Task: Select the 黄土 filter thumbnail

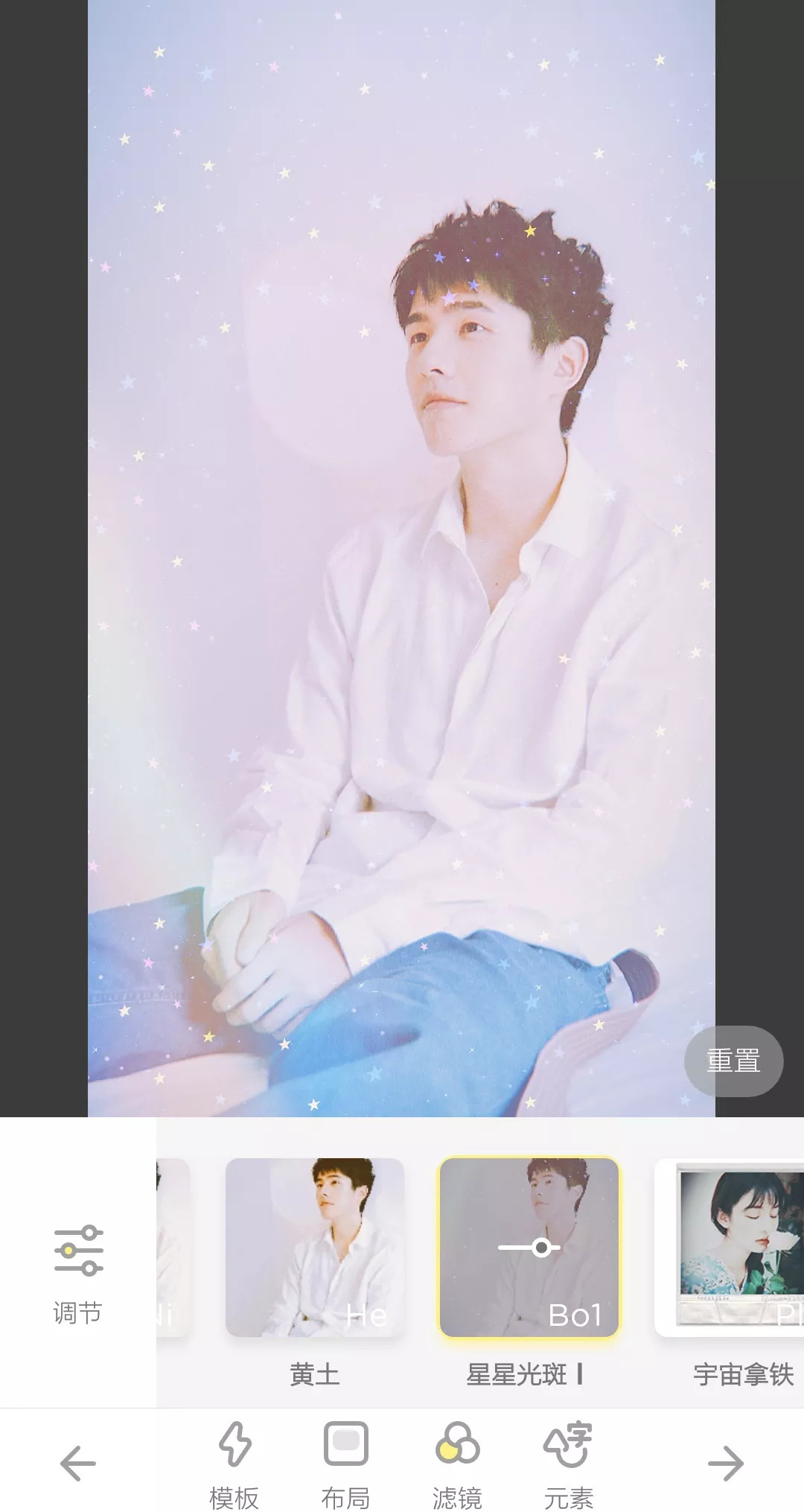Action: (314, 1247)
